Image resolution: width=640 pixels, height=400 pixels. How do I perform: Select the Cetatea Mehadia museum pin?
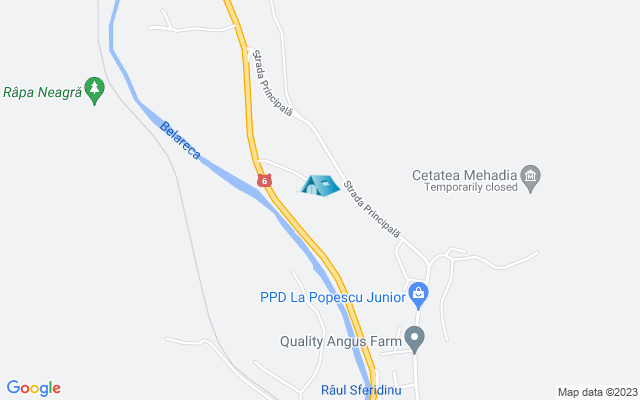[532, 178]
